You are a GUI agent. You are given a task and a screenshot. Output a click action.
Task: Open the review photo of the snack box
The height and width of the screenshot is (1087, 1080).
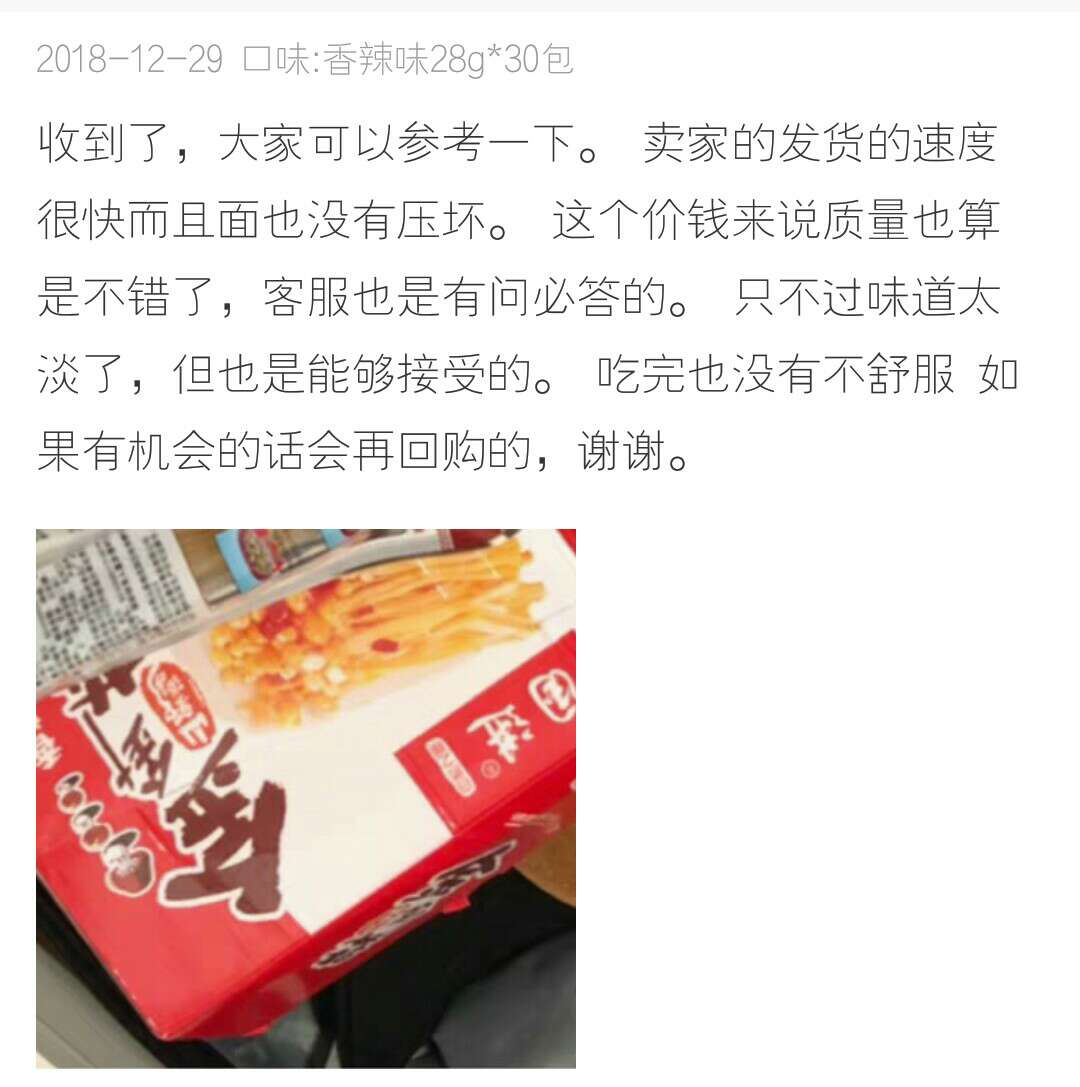coord(305,797)
